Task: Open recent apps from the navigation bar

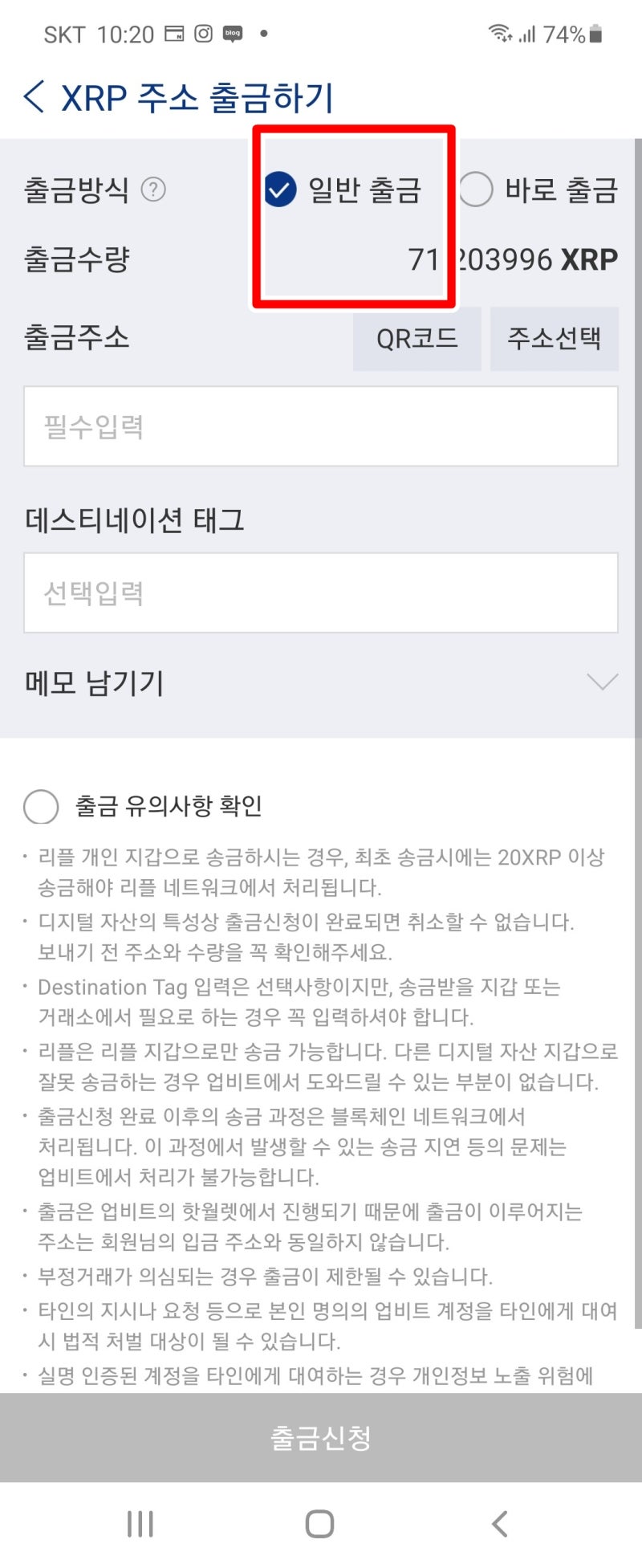Action: 140,1523
